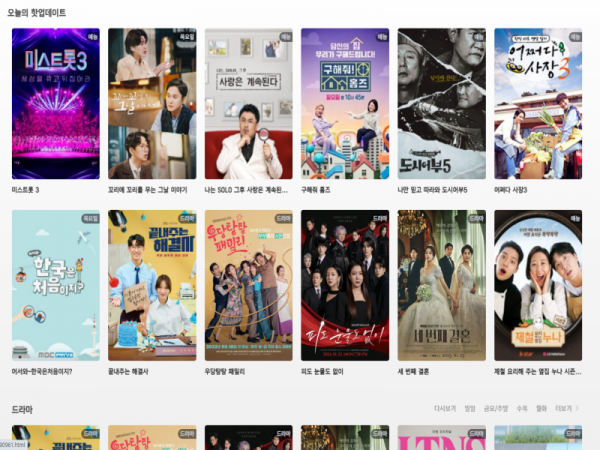The image size is (600, 450).
Task: Open 나는 SOLO 사랑은 계속된다
Action: [248, 103]
